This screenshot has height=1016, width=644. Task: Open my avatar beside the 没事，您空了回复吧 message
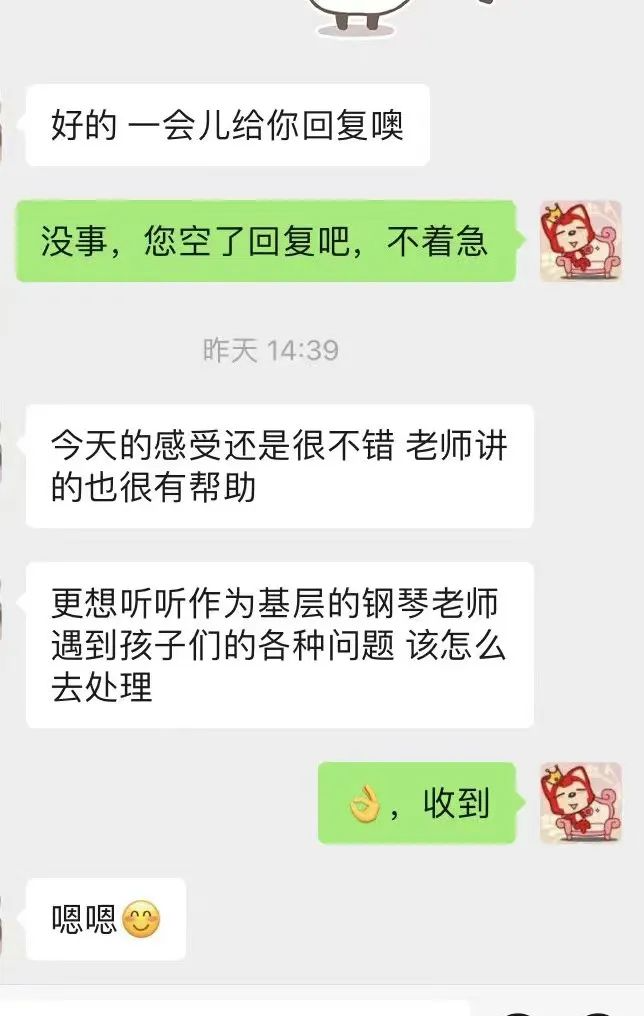click(x=581, y=241)
